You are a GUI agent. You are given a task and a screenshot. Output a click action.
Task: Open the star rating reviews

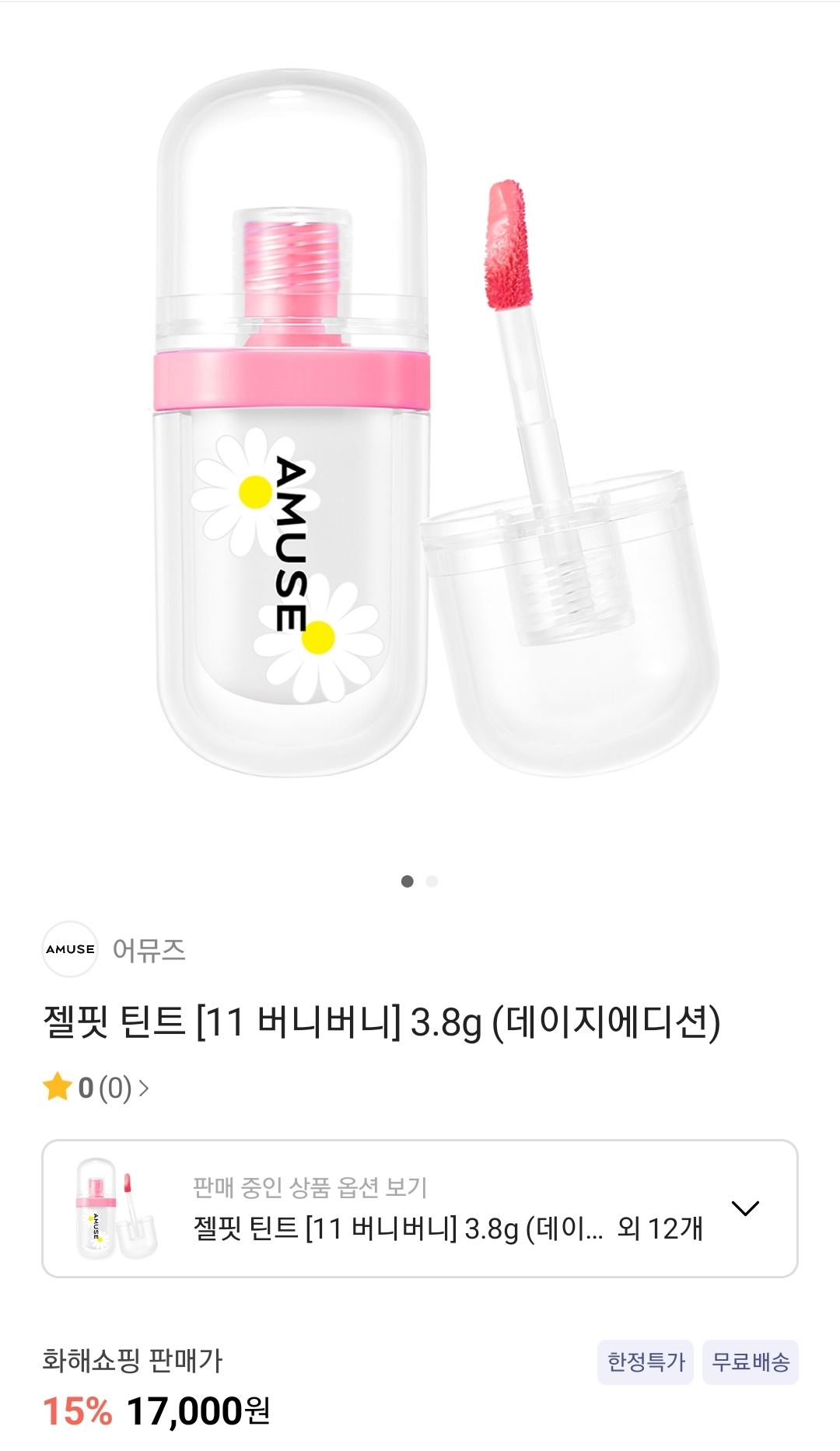click(x=96, y=1088)
